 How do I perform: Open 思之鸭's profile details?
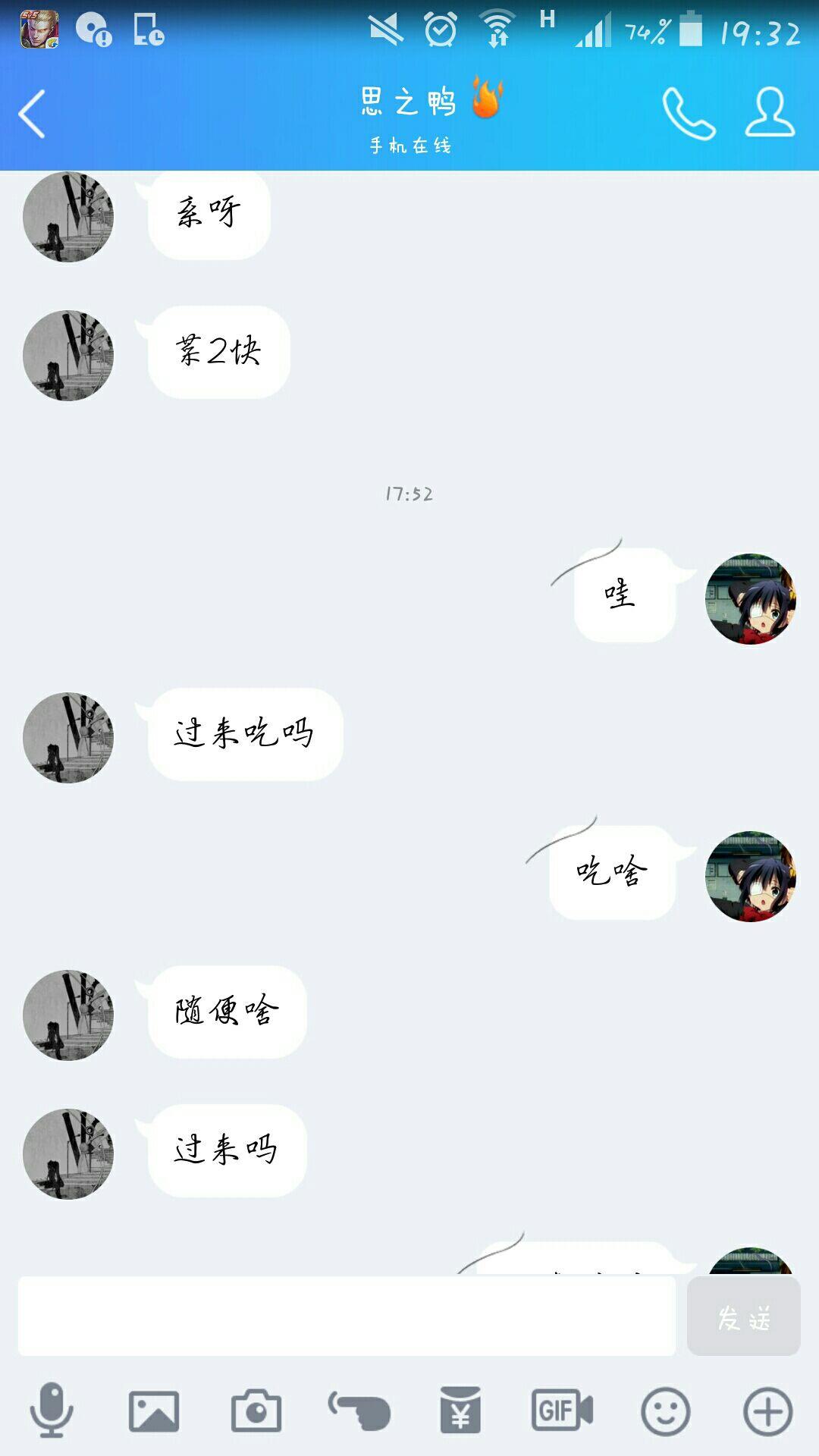tap(770, 112)
